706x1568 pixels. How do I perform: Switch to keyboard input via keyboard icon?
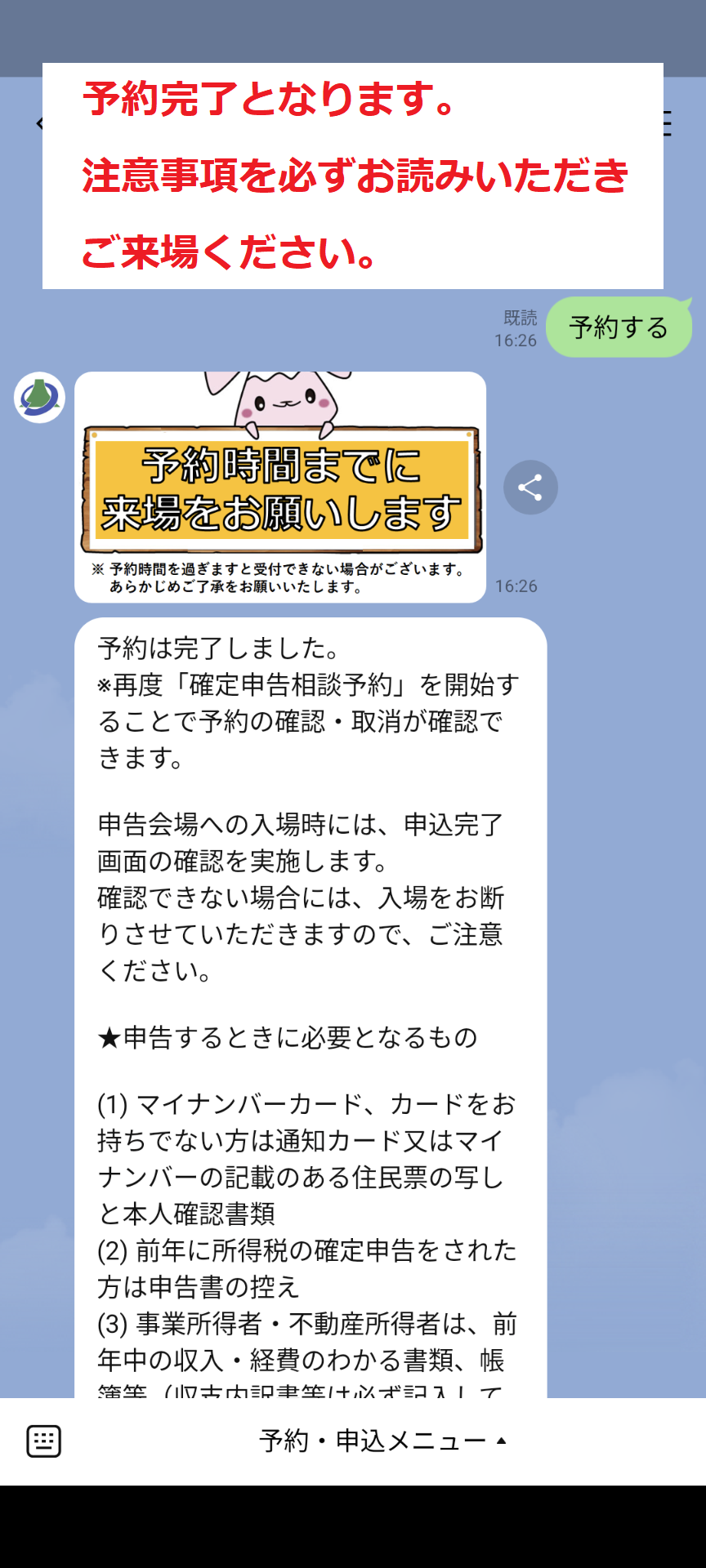point(44,1441)
